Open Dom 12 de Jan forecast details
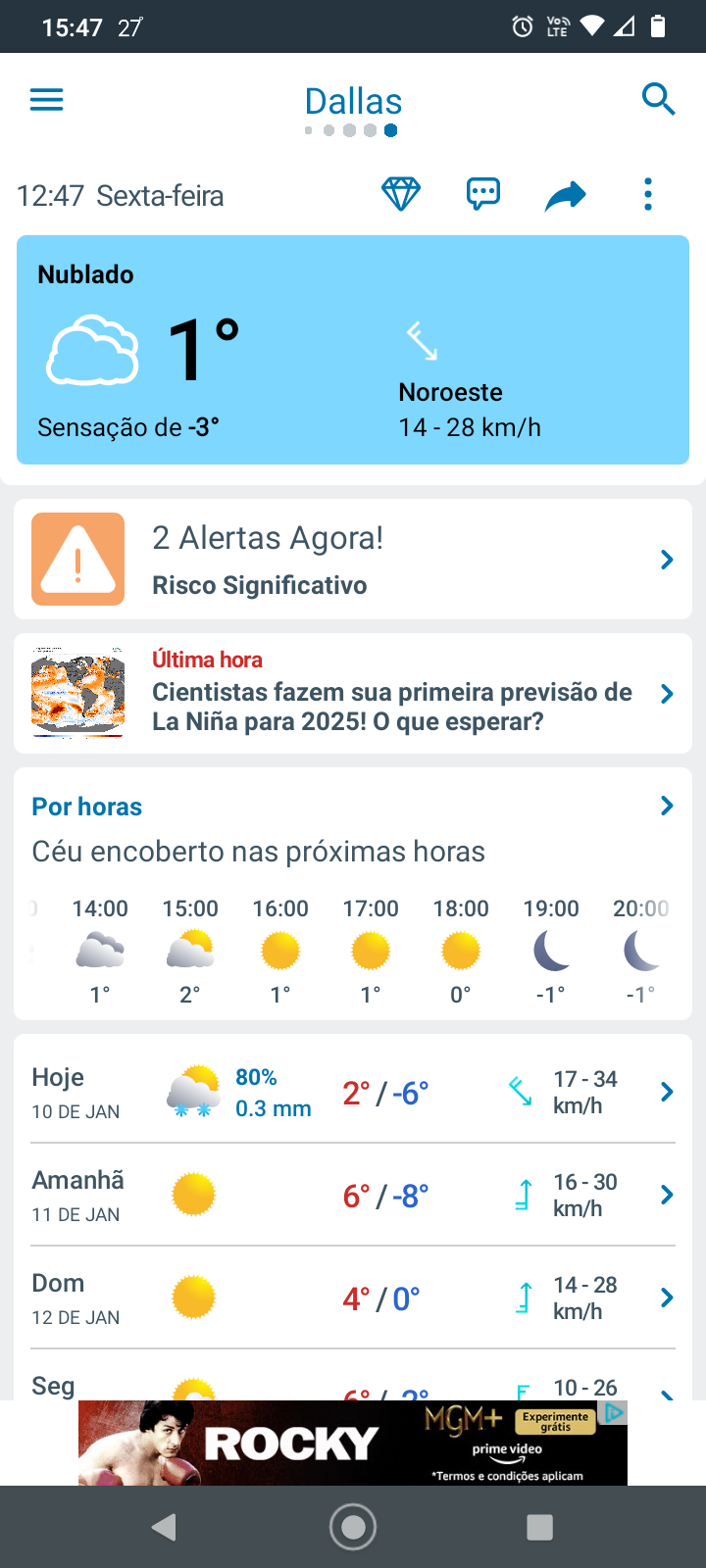 (353, 1298)
